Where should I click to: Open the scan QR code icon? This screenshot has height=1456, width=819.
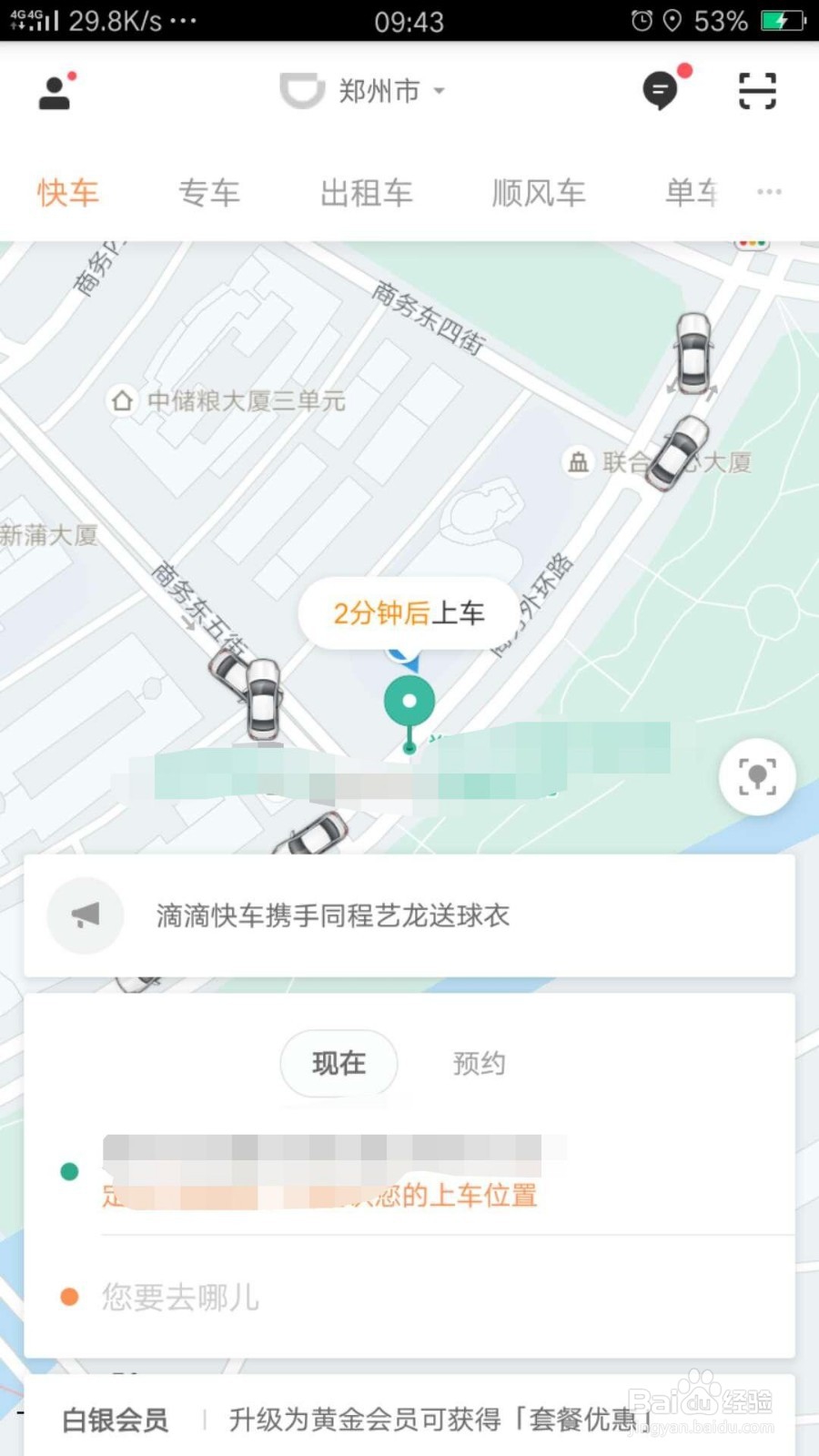[x=756, y=91]
